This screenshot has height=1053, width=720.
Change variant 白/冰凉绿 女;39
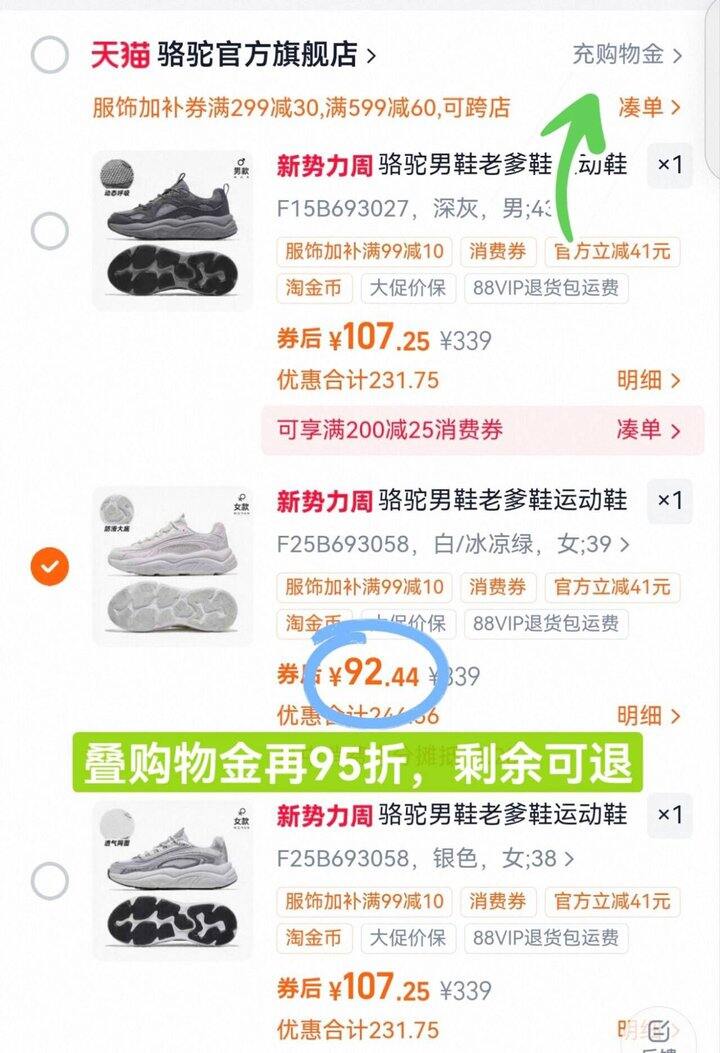point(452,545)
